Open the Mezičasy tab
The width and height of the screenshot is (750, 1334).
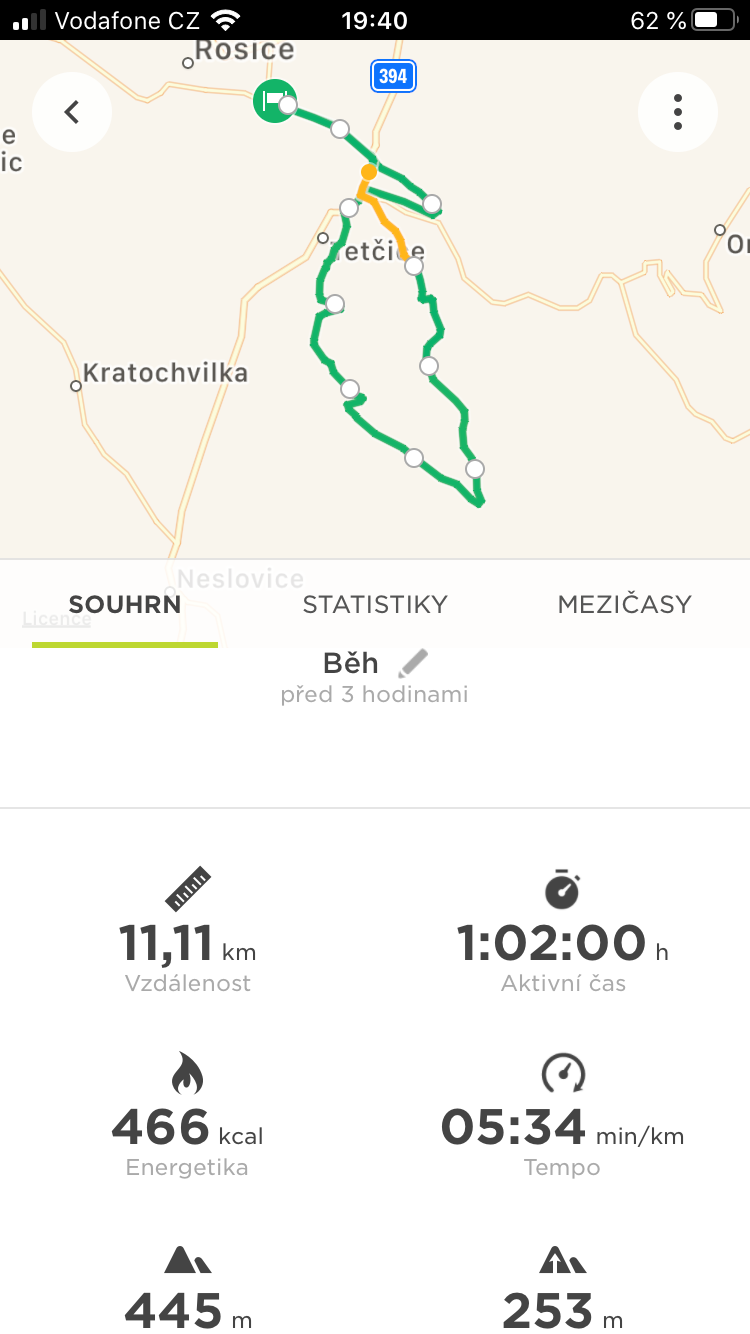click(624, 604)
